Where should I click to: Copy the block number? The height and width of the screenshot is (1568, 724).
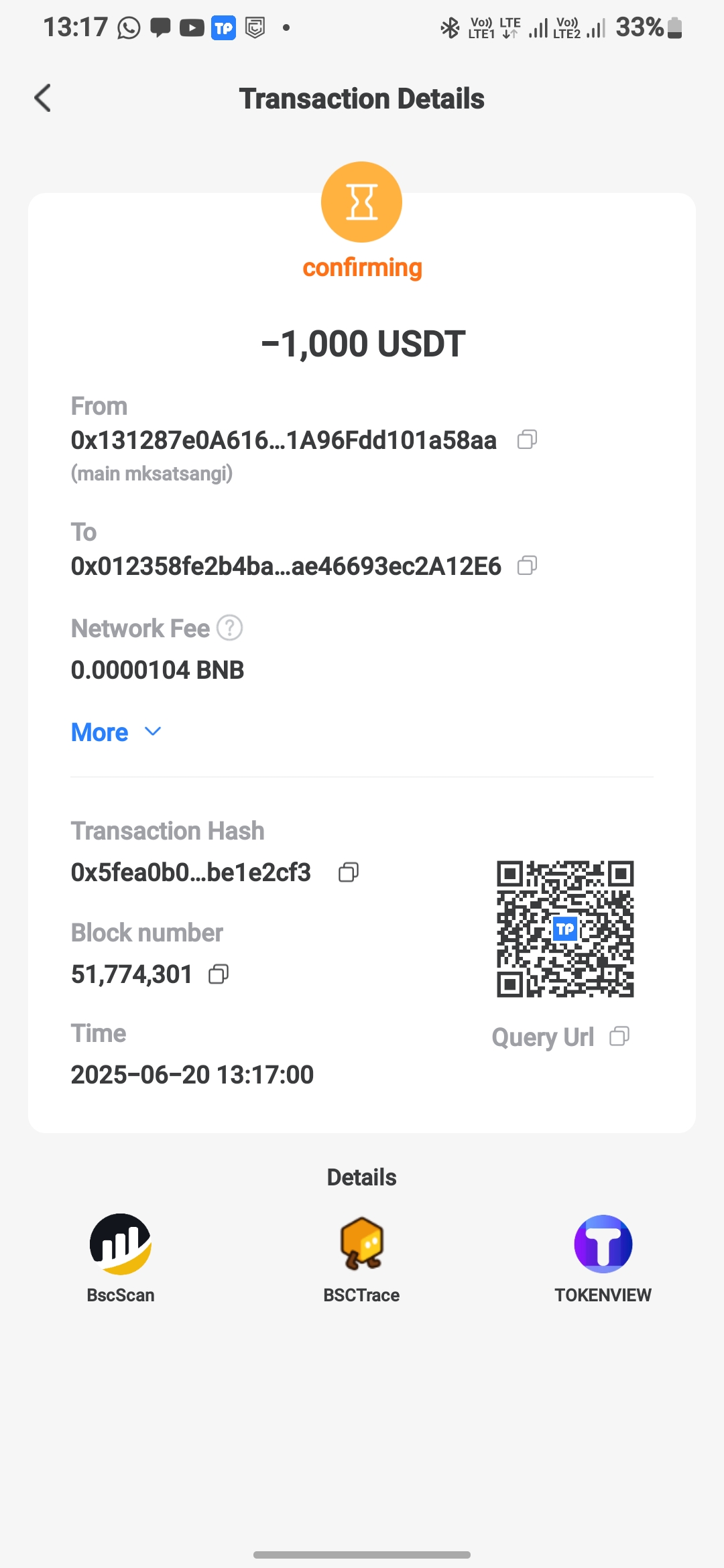click(219, 974)
